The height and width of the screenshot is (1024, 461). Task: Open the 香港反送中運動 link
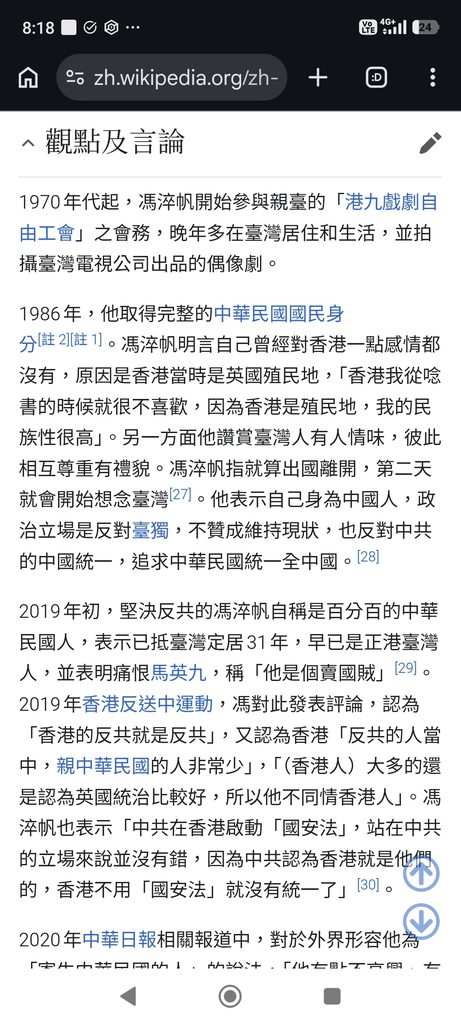coord(148,704)
